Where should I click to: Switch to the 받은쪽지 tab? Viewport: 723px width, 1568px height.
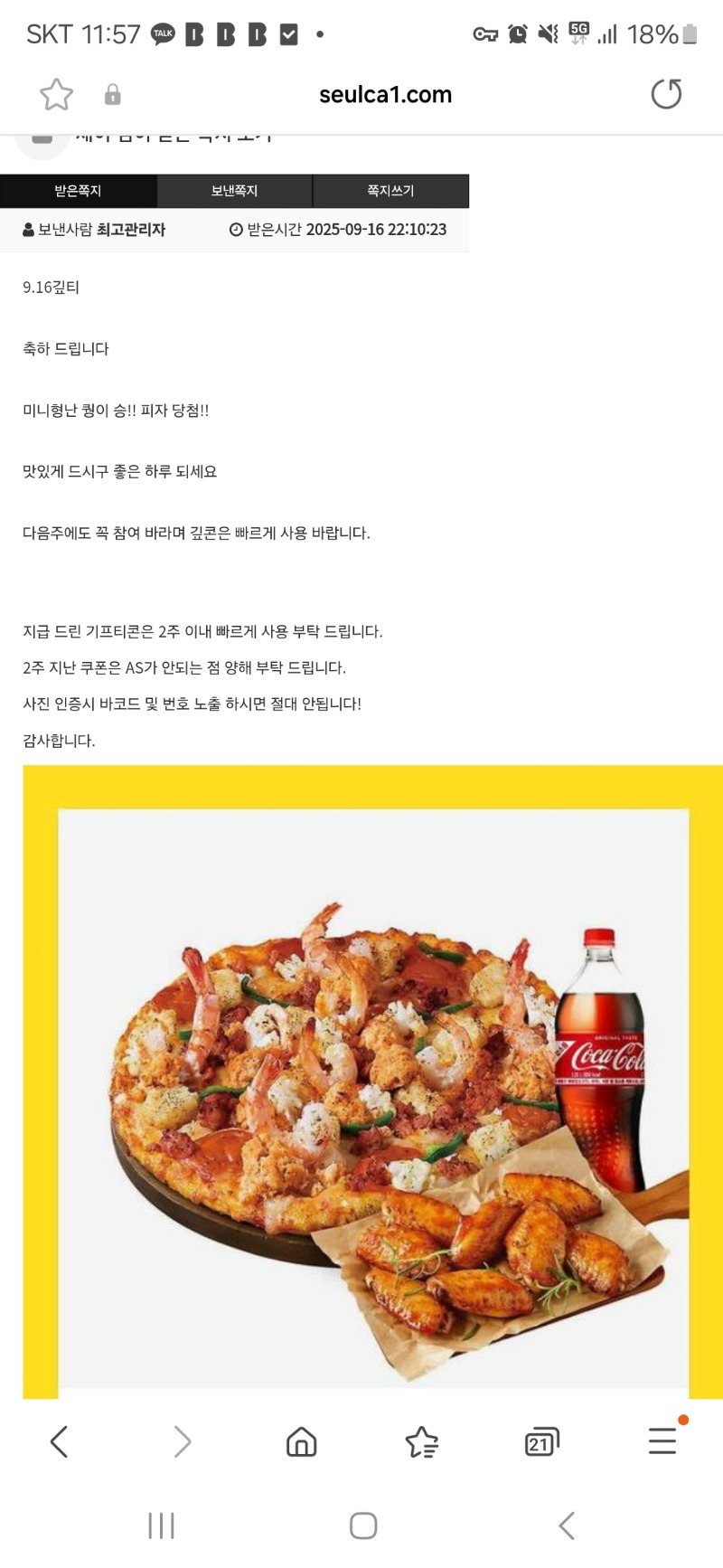(78, 191)
